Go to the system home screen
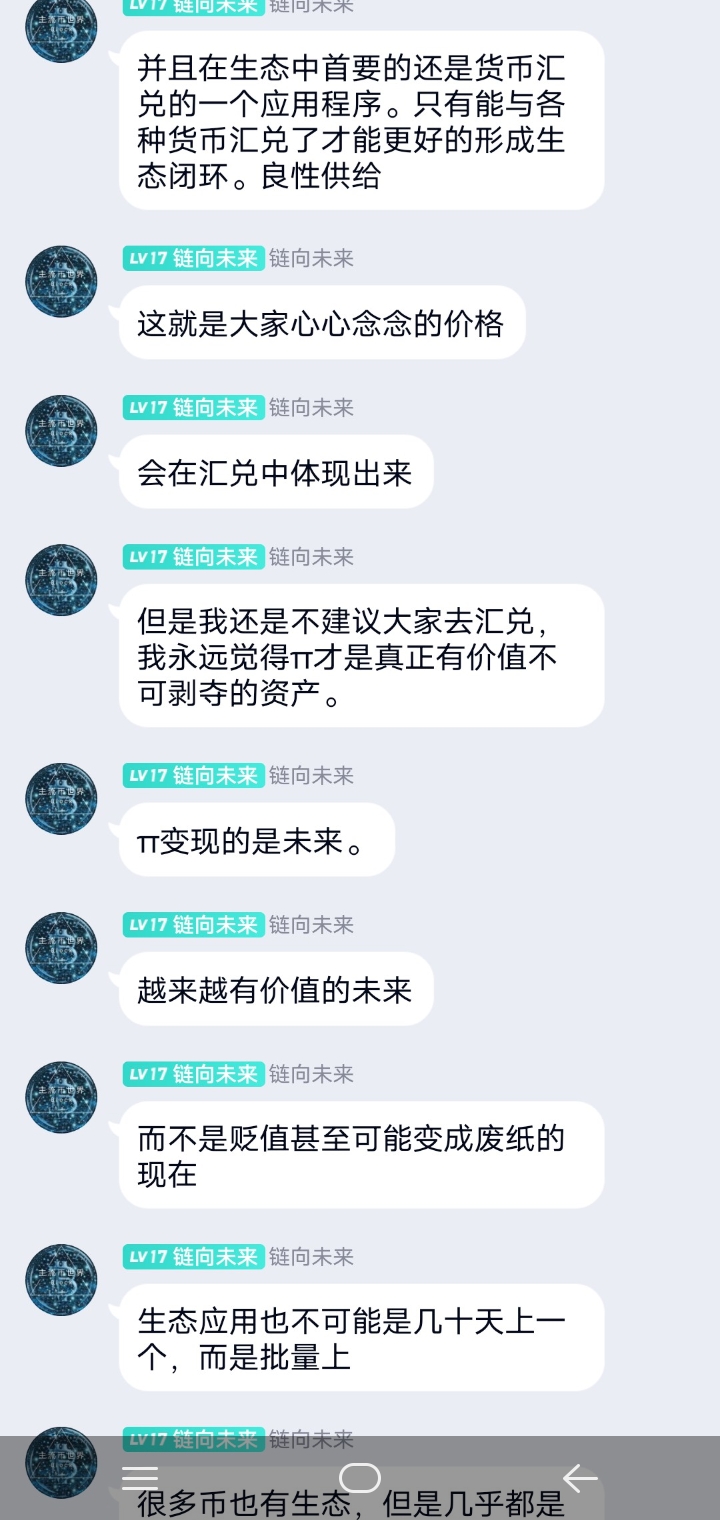 click(x=360, y=1477)
